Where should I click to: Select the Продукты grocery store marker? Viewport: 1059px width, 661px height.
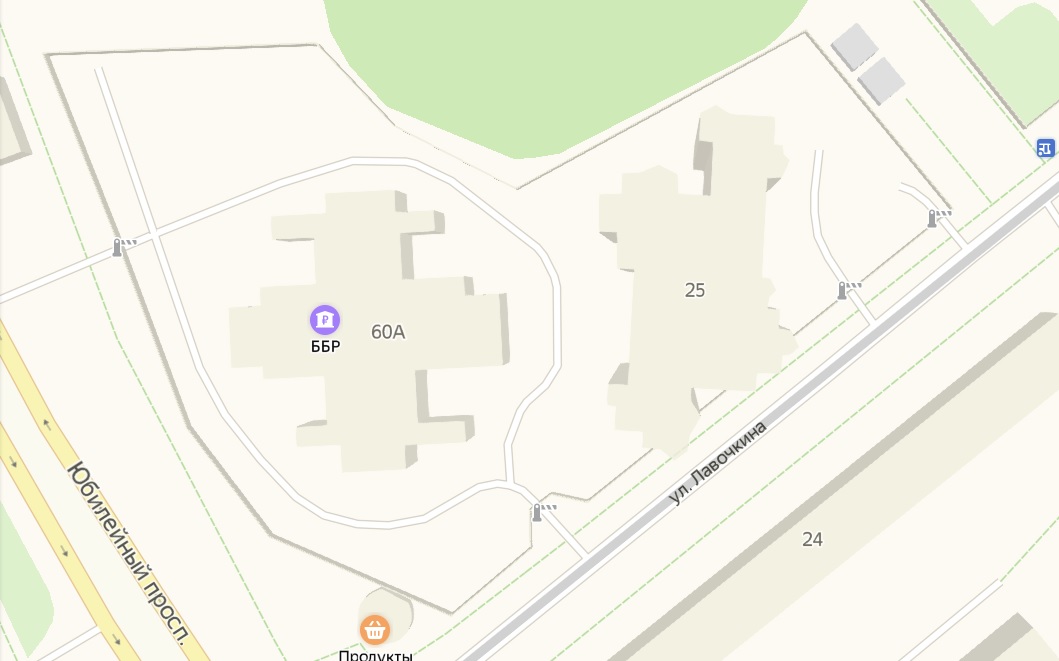coord(375,630)
